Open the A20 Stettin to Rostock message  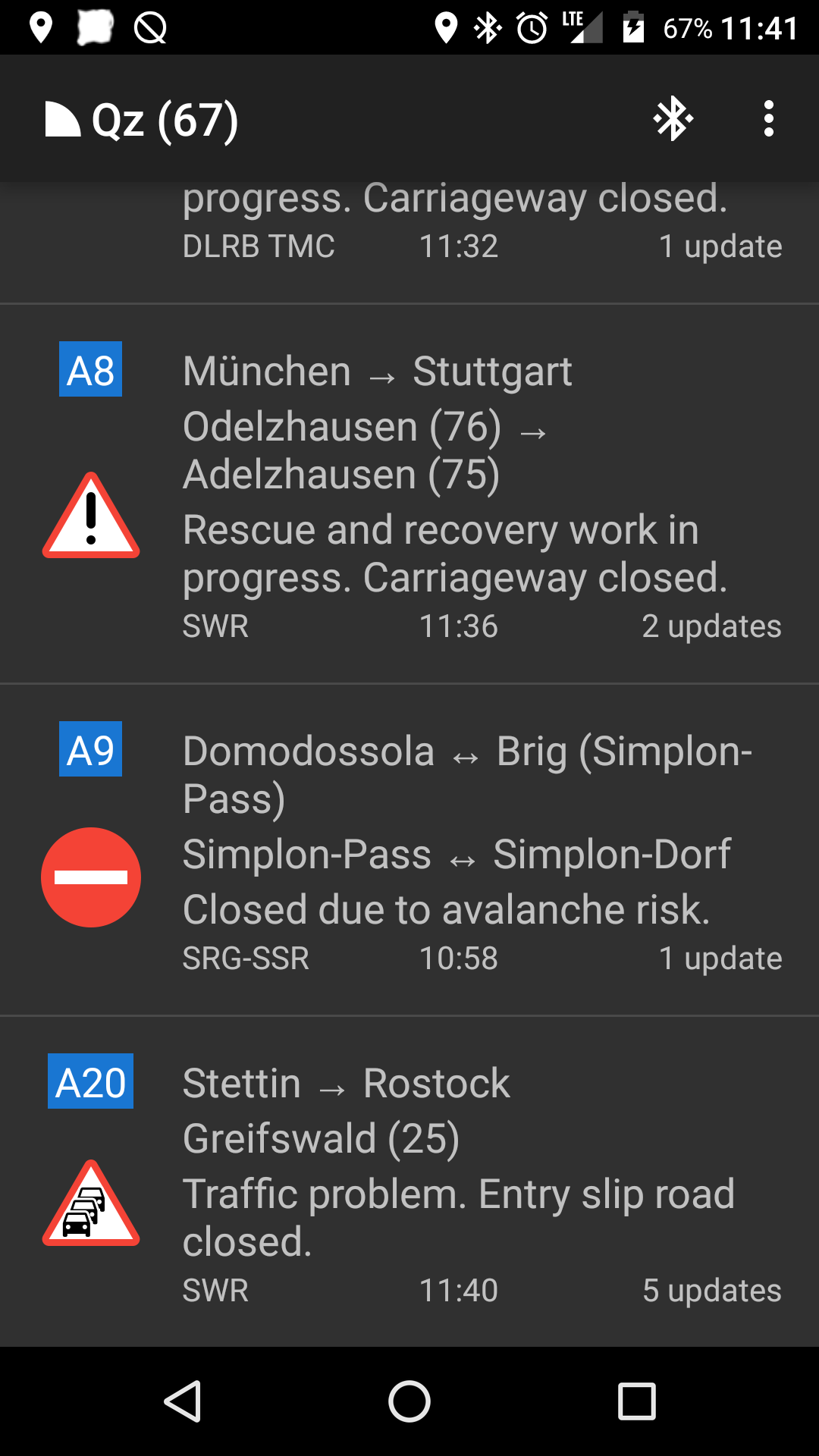[x=409, y=1181]
